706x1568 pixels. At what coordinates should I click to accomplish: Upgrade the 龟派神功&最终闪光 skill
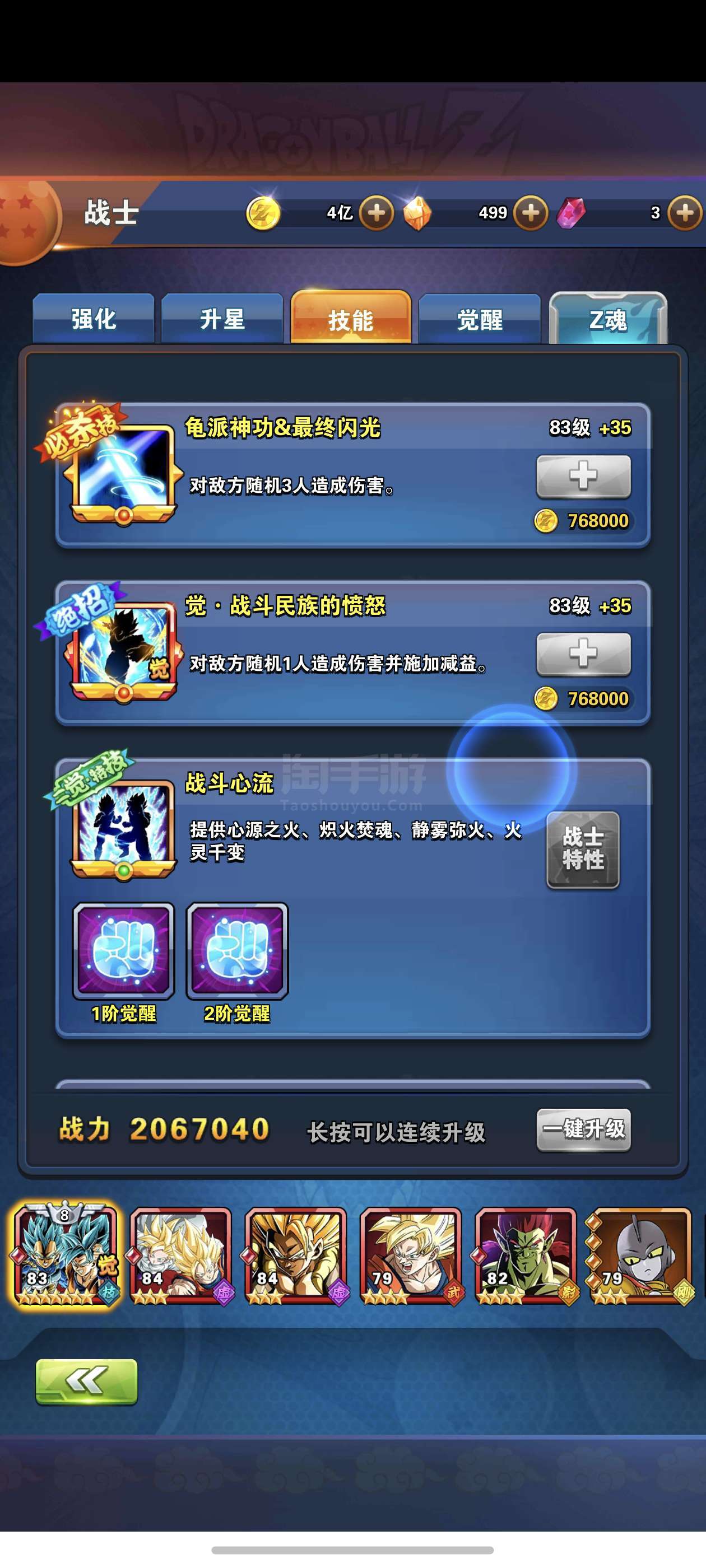(583, 476)
